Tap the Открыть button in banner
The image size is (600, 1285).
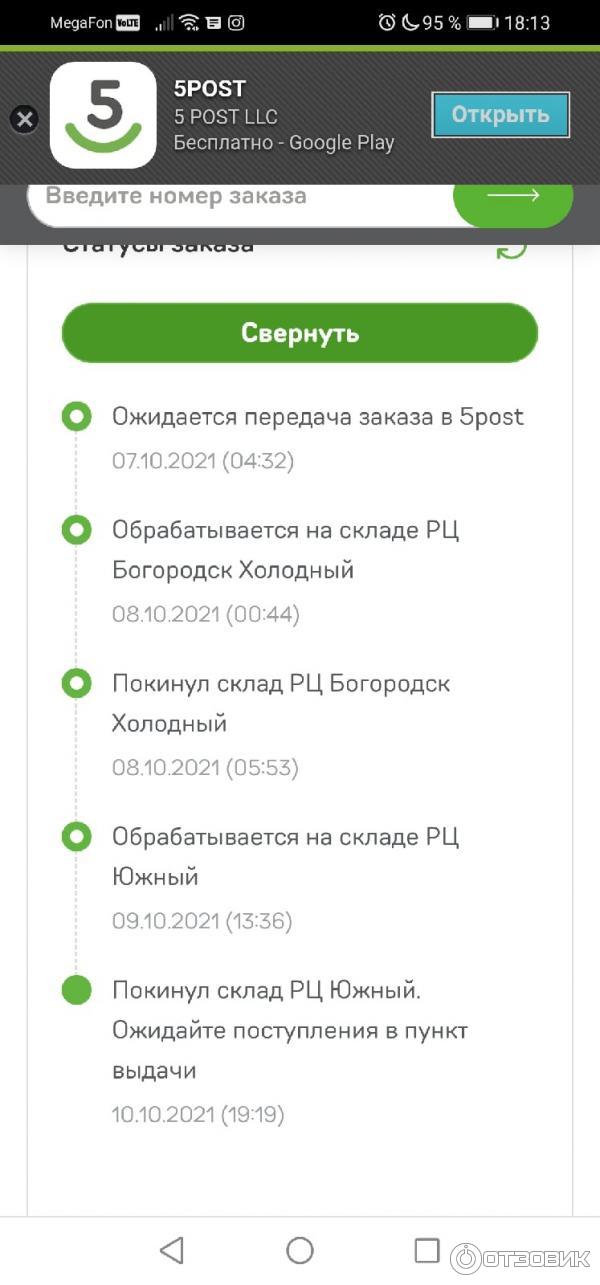(500, 115)
